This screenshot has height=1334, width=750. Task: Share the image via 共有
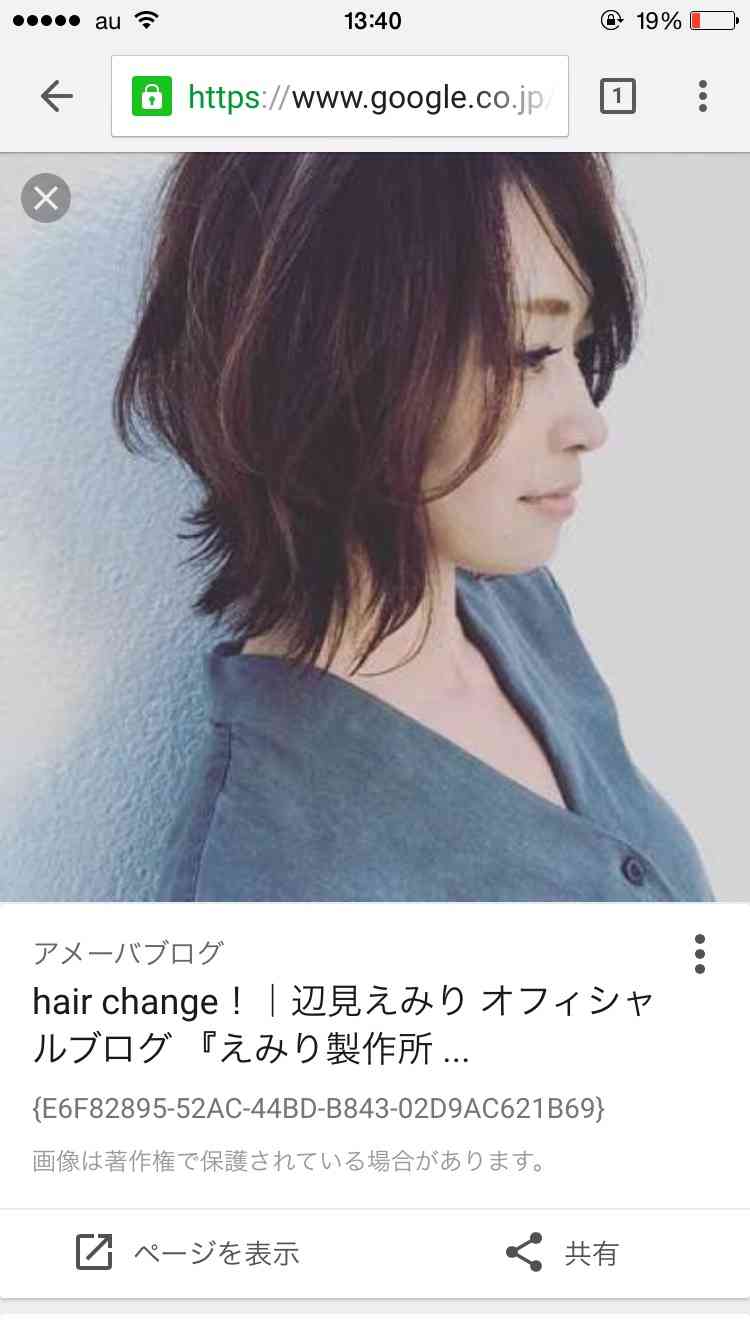tap(562, 1252)
